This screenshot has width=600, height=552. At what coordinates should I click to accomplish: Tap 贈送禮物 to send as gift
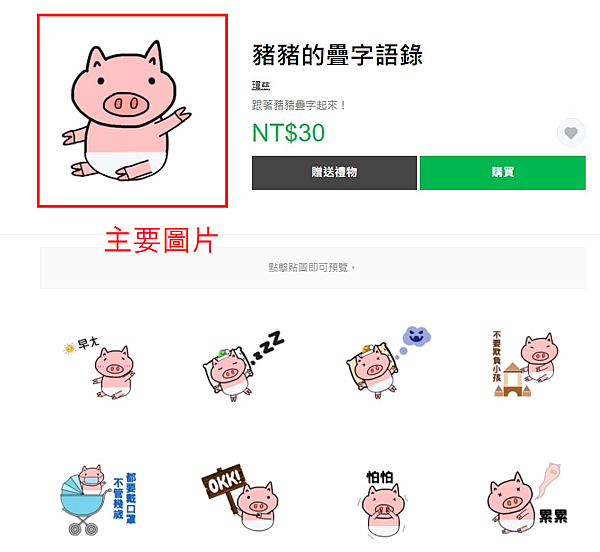tap(334, 173)
